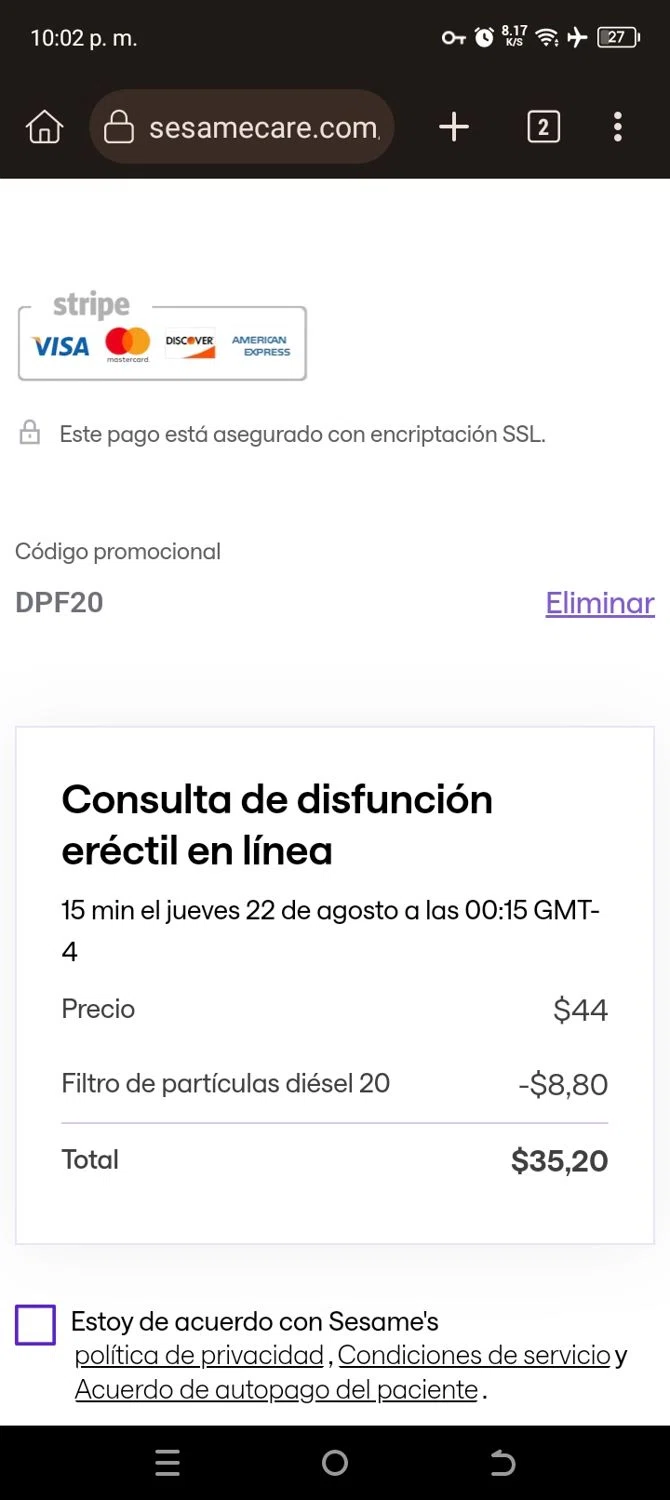Viewport: 670px width, 1500px height.
Task: Show the open tabs switcher
Action: (543, 127)
